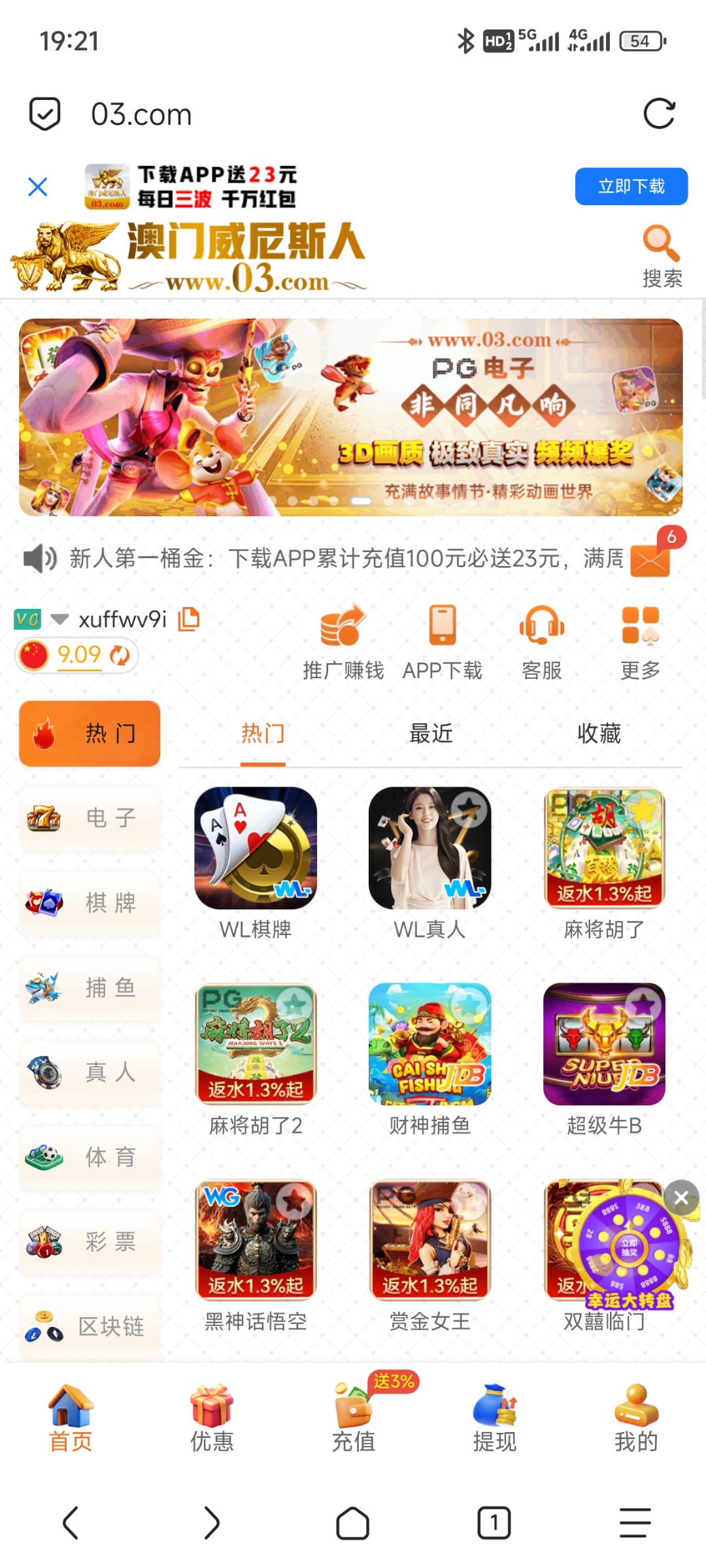This screenshot has height=1568, width=706.
Task: Select the 电子 category
Action: tap(90, 818)
